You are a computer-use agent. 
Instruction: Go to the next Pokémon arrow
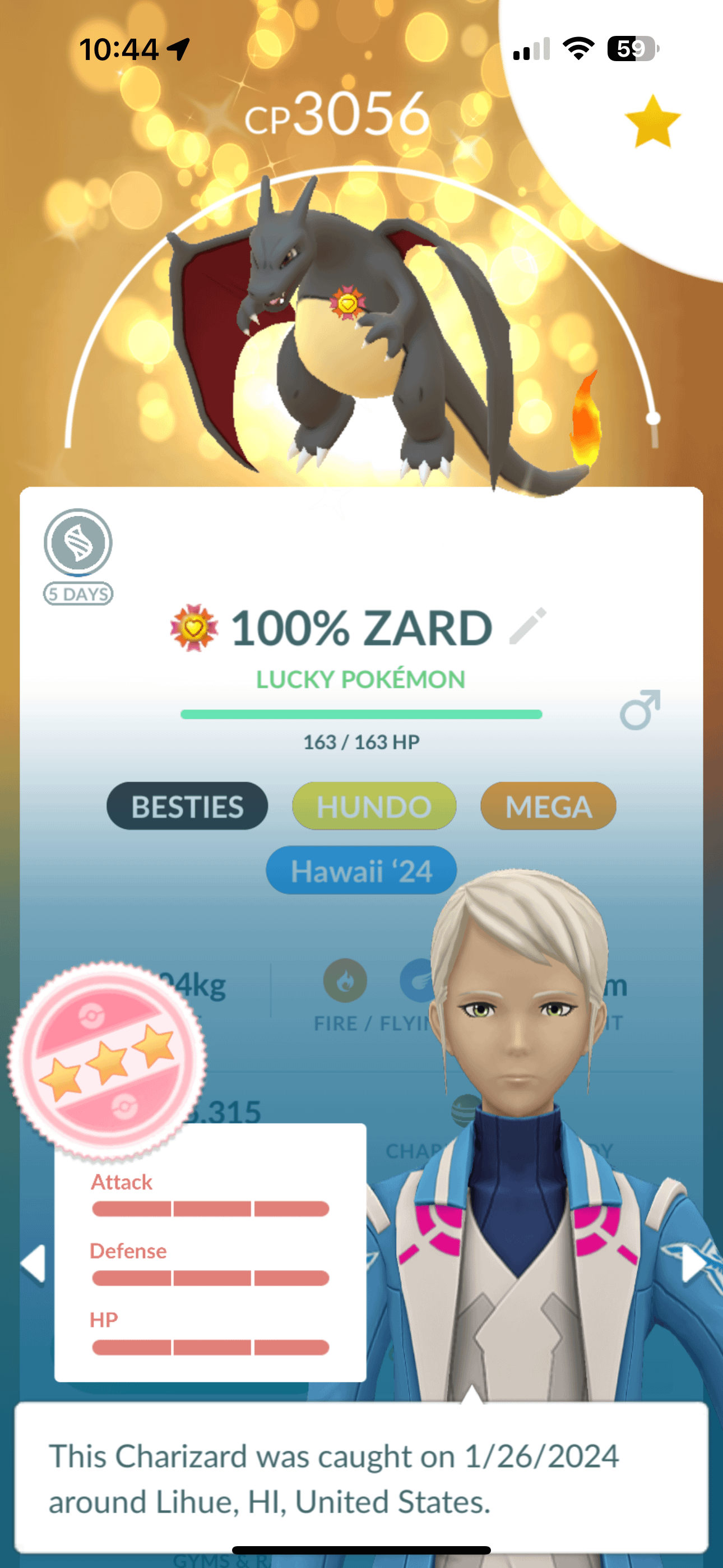(x=693, y=1263)
